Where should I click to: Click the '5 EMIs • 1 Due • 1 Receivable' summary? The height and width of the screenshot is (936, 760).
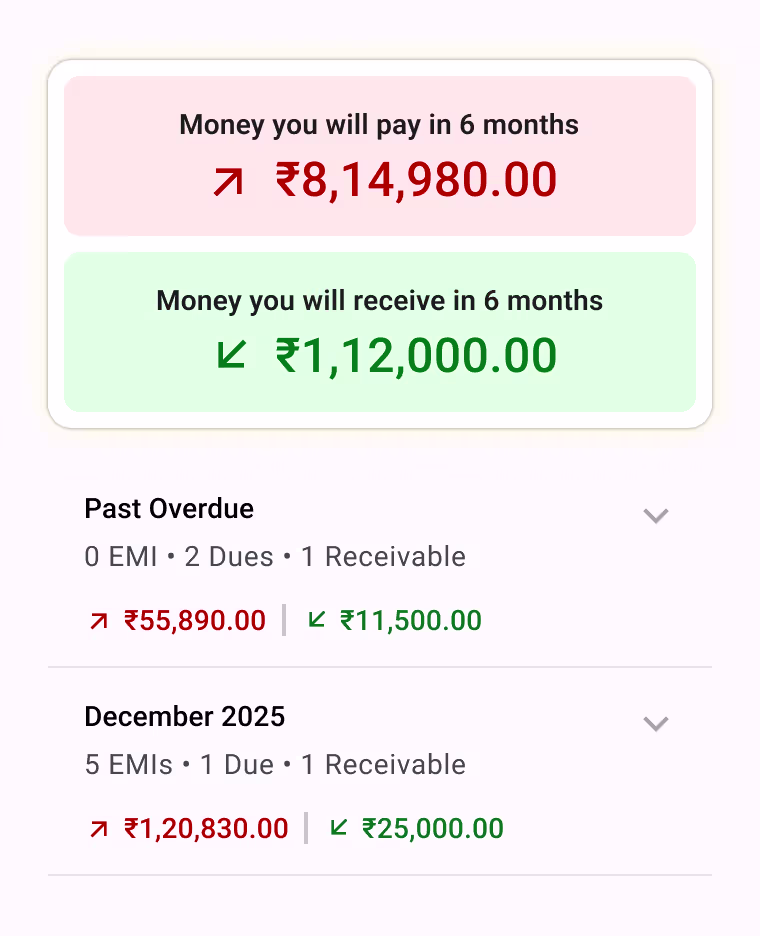coord(275,765)
